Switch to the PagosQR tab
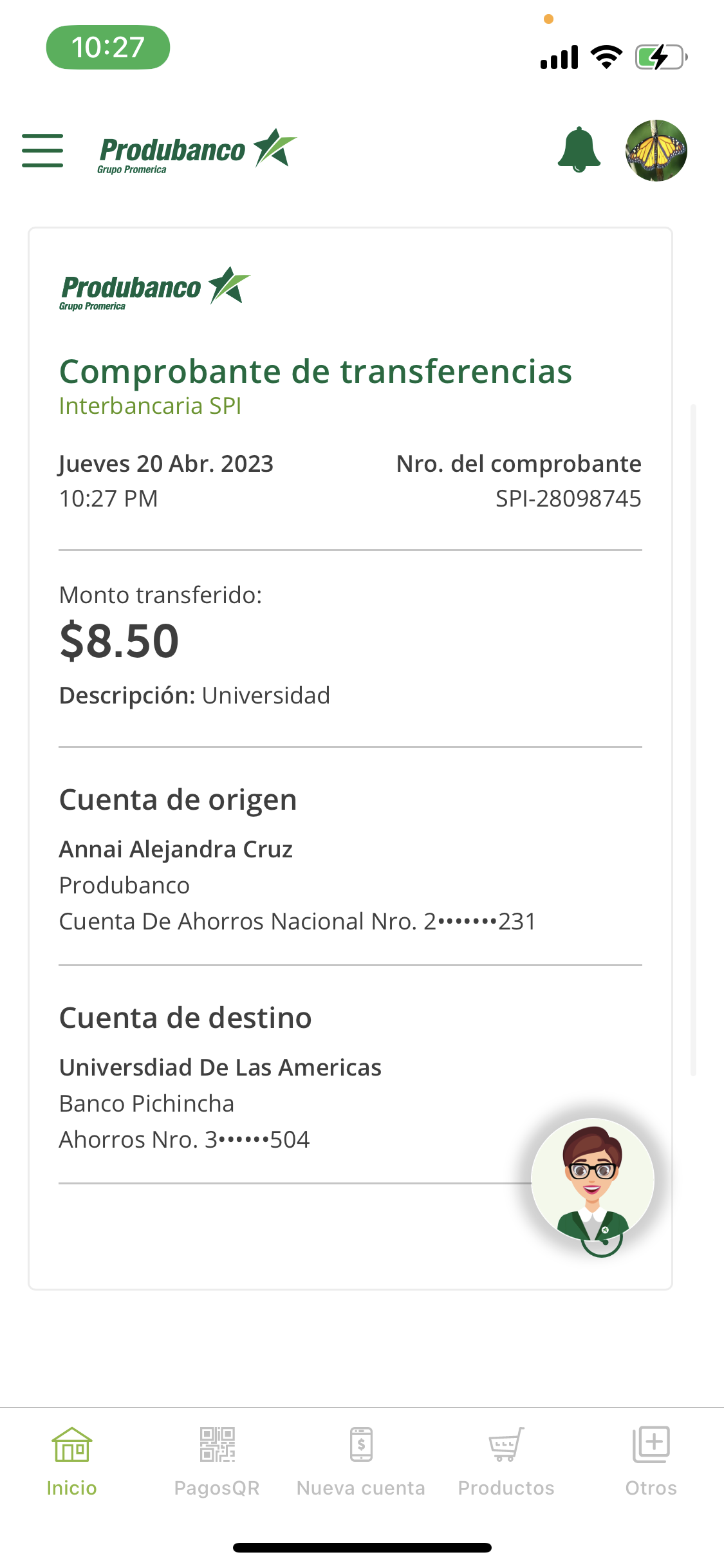 [217, 1462]
